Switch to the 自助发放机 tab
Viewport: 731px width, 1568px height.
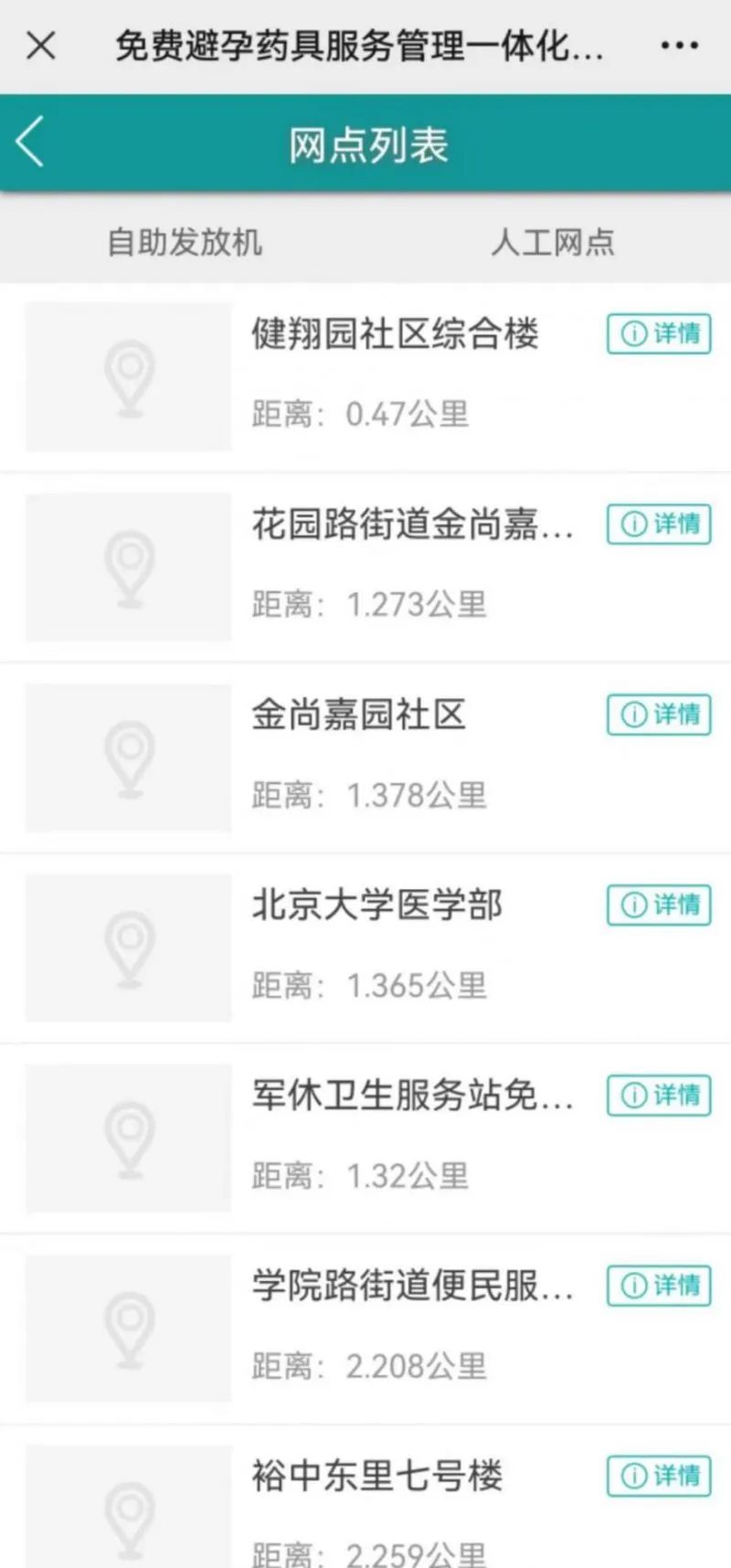coord(185,242)
